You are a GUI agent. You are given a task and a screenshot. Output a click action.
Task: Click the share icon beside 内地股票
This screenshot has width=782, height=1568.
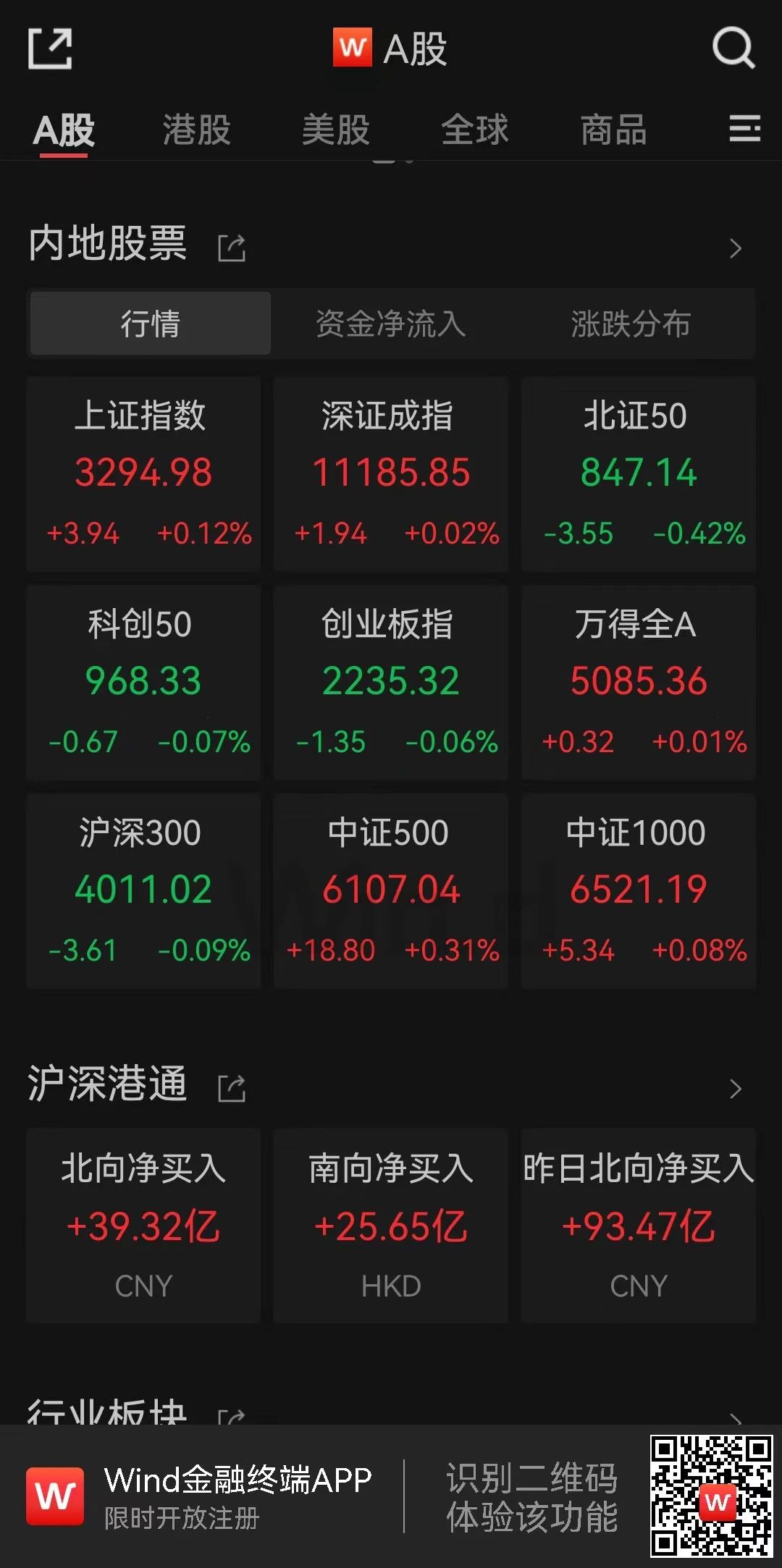click(231, 247)
